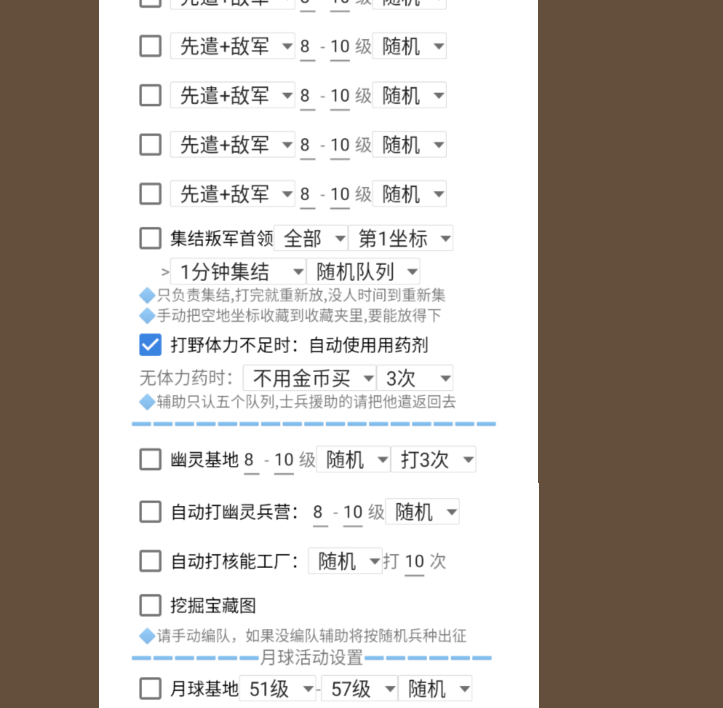The height and width of the screenshot is (708, 723).
Task: Open the 57级 maximum level dropdown
Action: tap(359, 688)
